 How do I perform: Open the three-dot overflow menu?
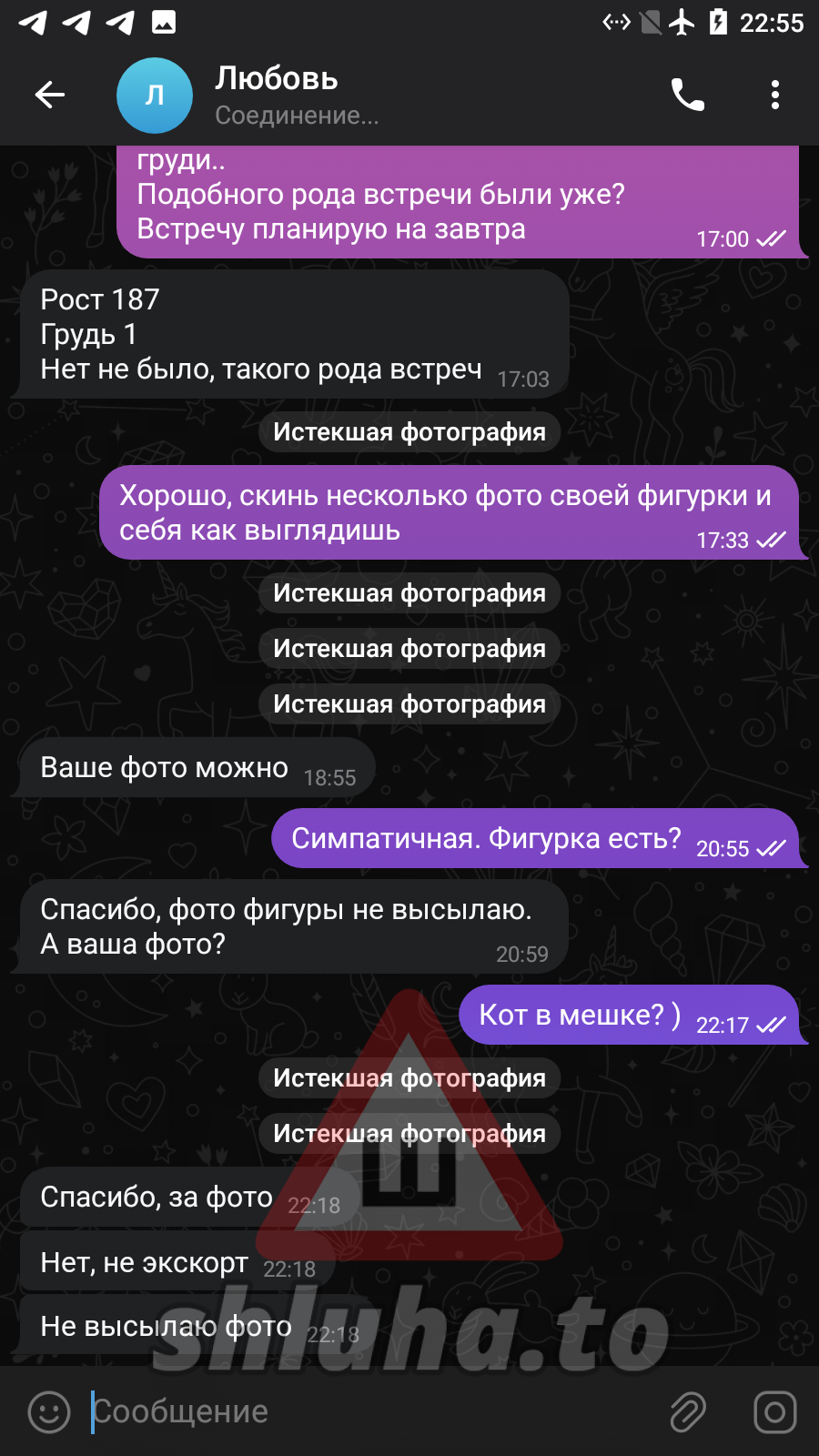[774, 95]
